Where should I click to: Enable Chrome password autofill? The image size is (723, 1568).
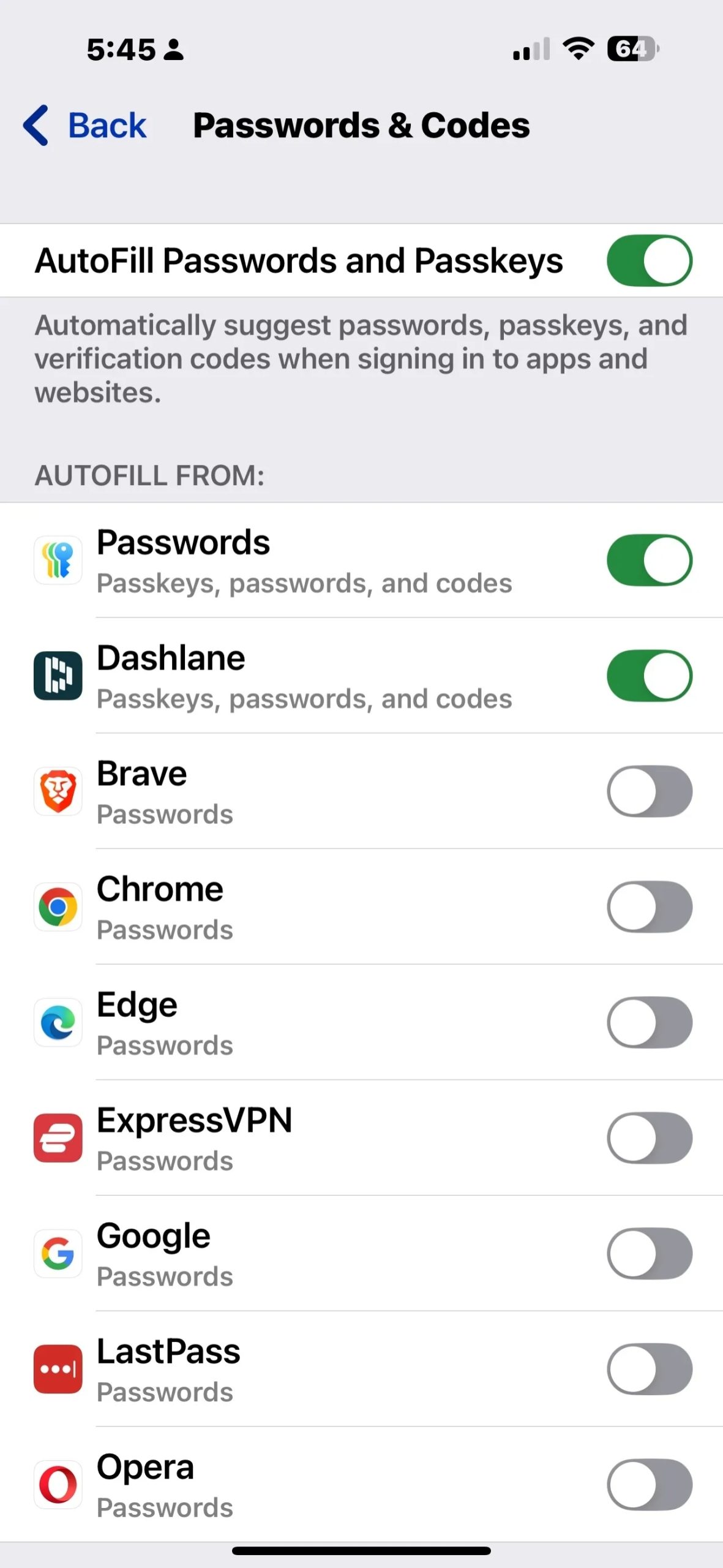(x=649, y=907)
